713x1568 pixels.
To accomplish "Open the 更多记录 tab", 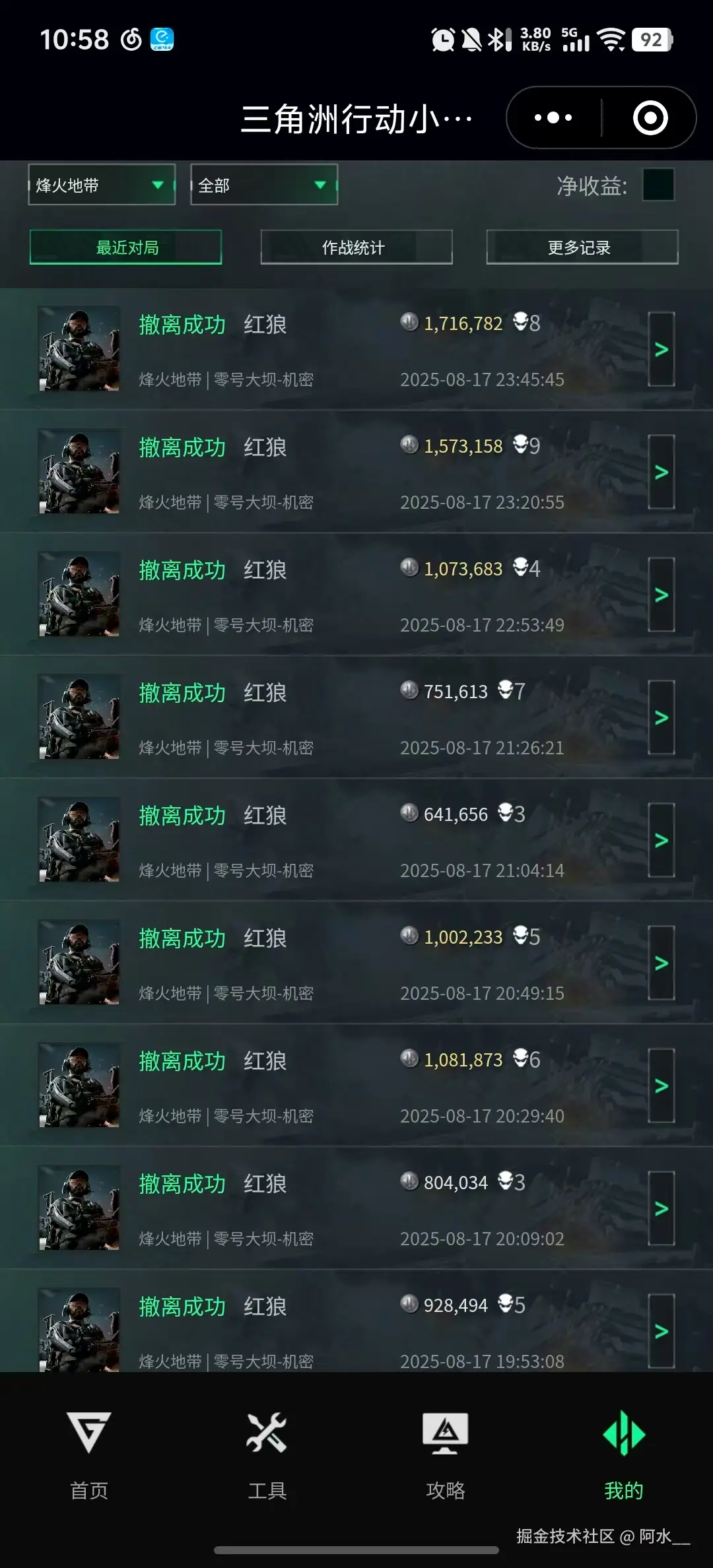I will pos(582,247).
